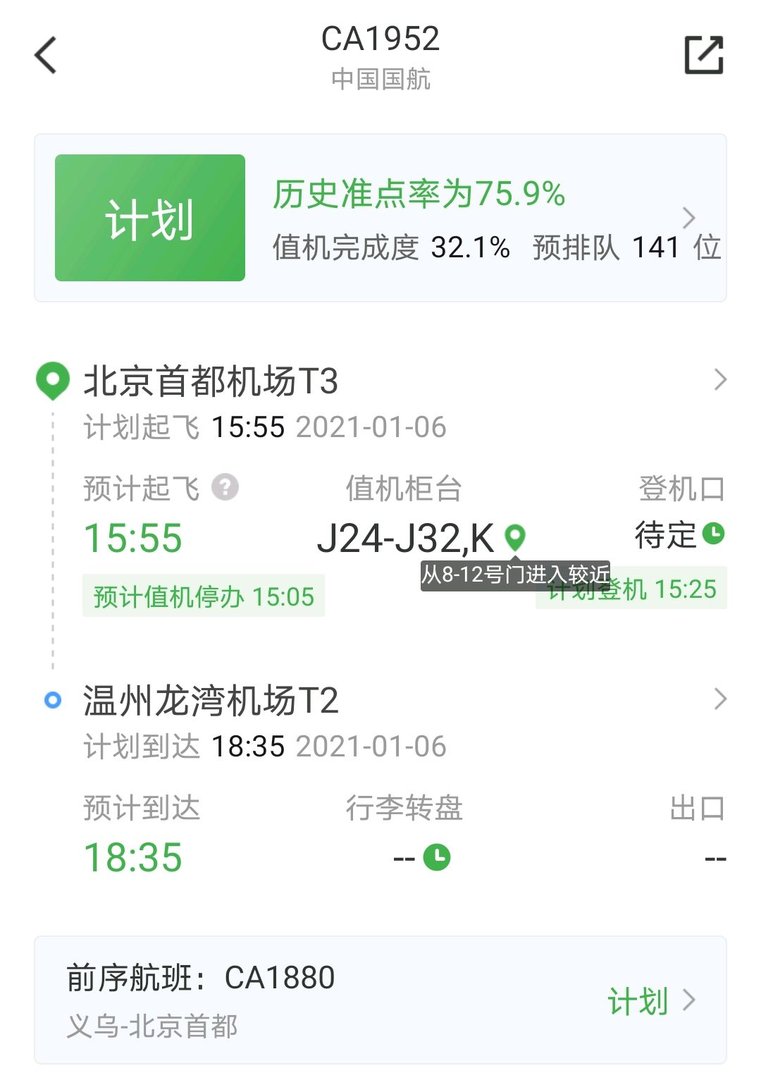761x1080 pixels.
Task: Click the clock icon beside baggage carousel
Action: 436,857
